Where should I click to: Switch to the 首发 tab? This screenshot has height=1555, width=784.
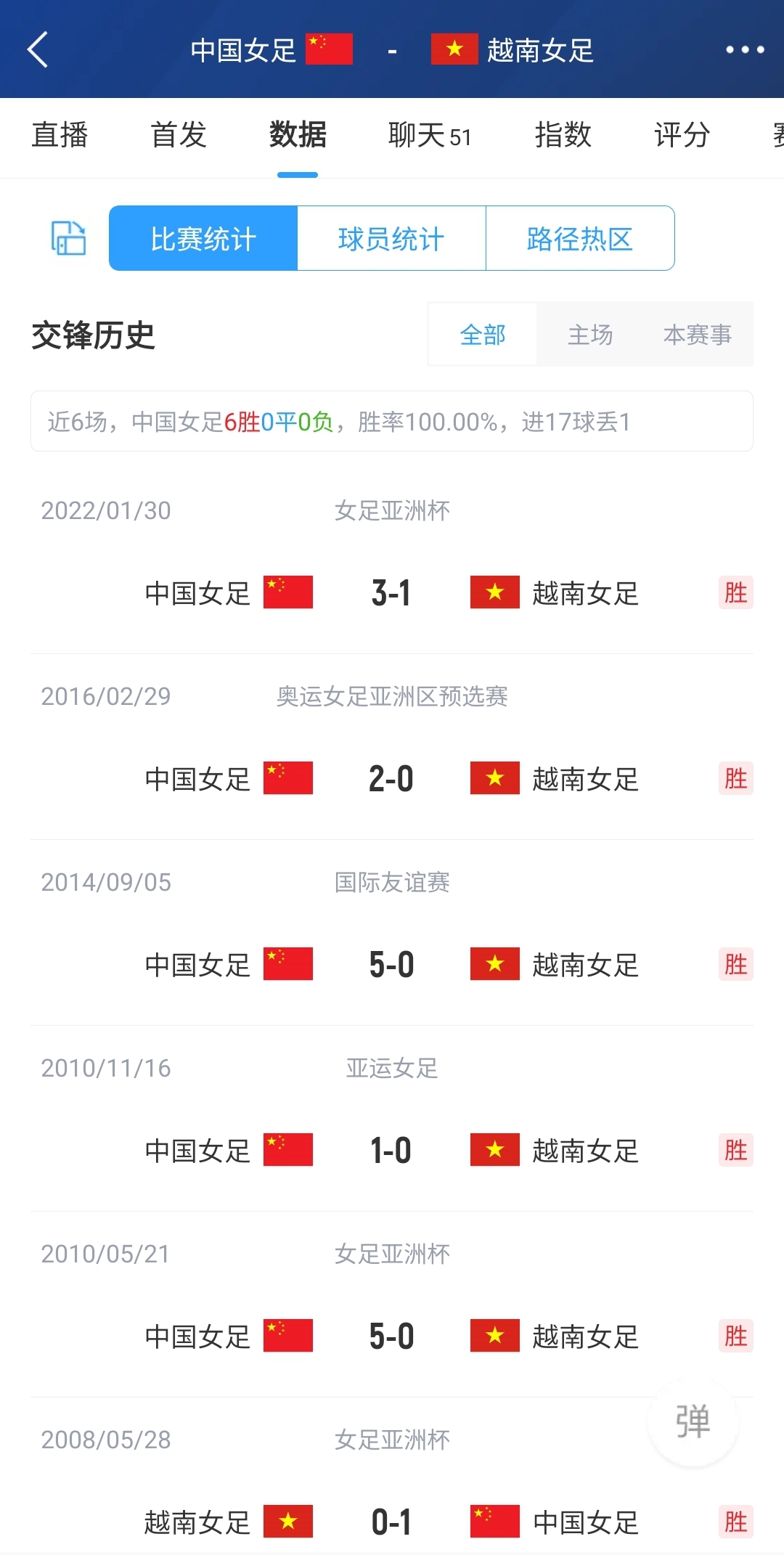179,135
